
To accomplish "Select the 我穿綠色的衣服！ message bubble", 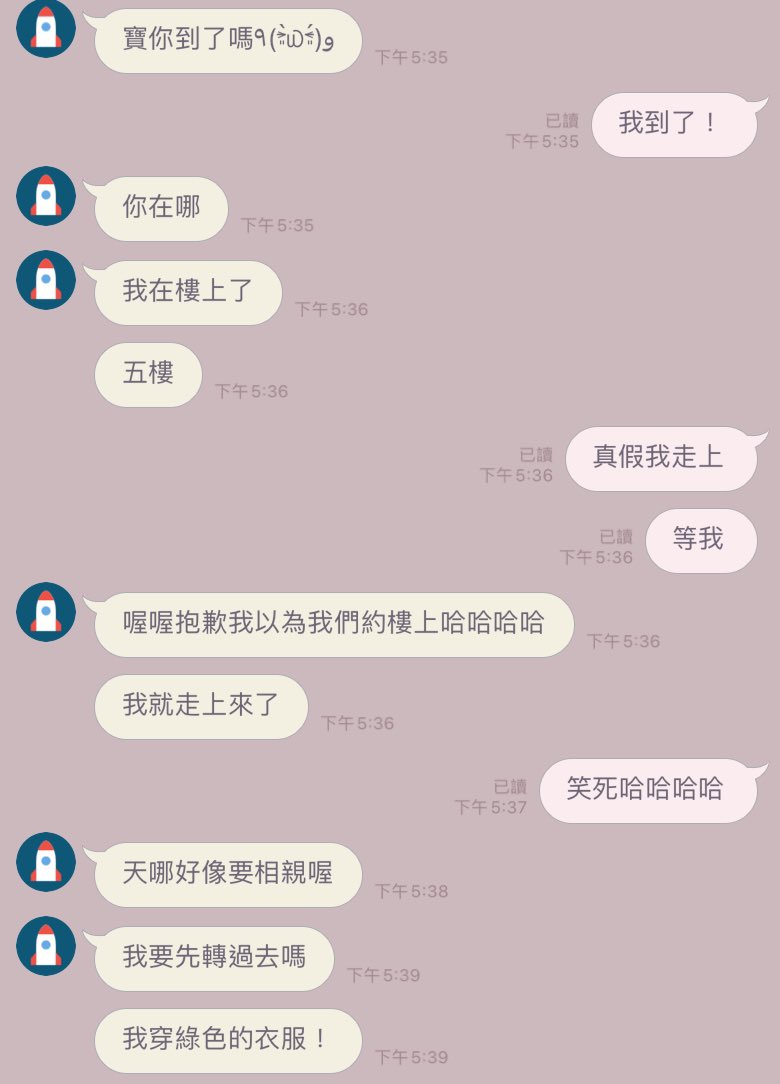I will (x=226, y=1039).
